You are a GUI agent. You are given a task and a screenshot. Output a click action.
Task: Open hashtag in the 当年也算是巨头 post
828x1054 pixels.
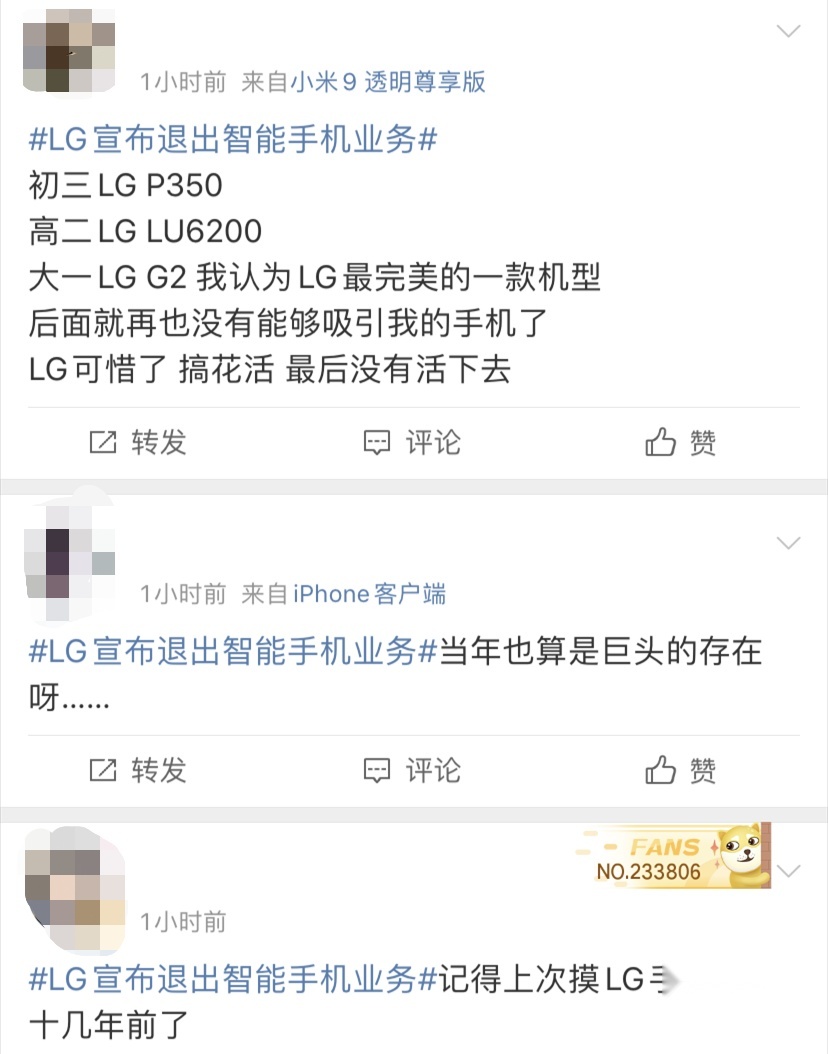[x=233, y=653]
